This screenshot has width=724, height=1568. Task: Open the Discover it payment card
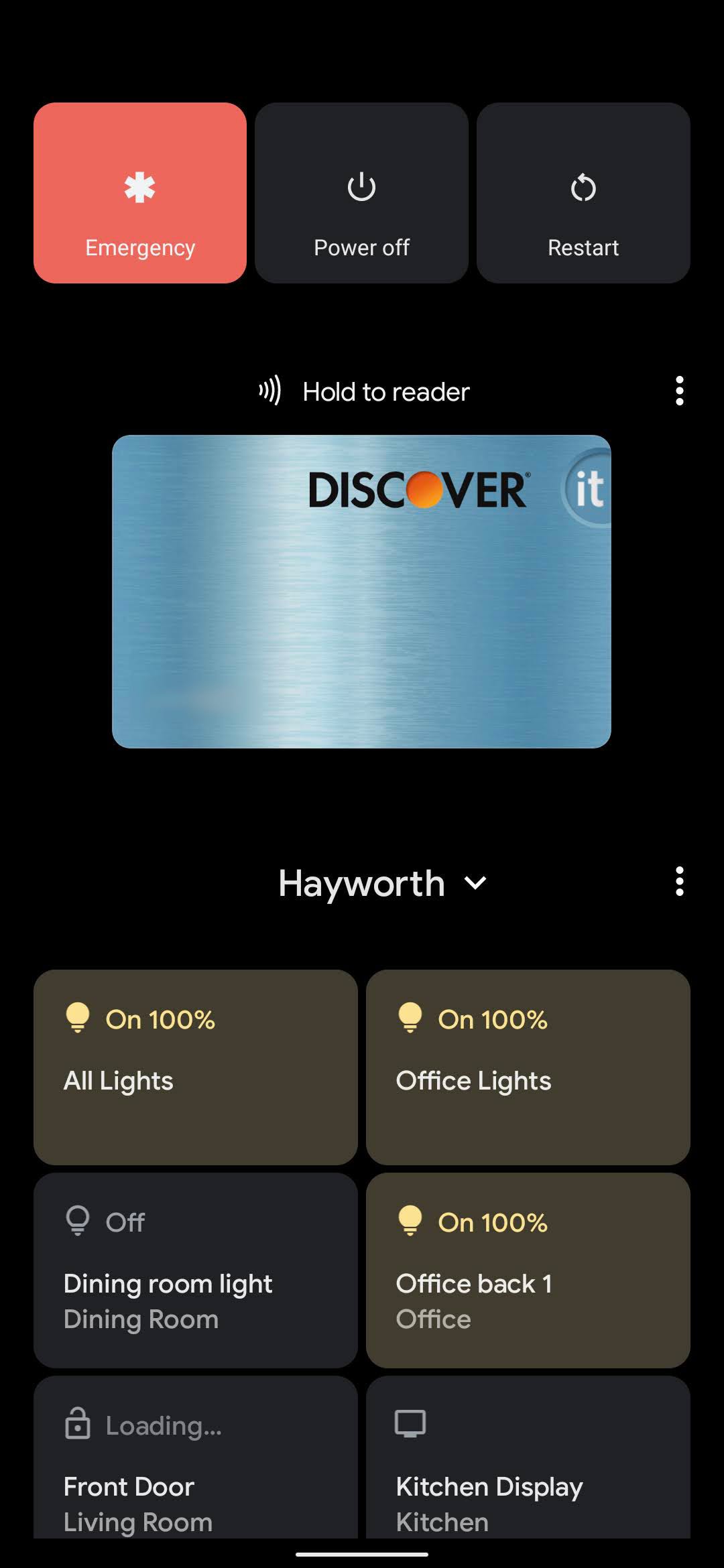point(361,592)
